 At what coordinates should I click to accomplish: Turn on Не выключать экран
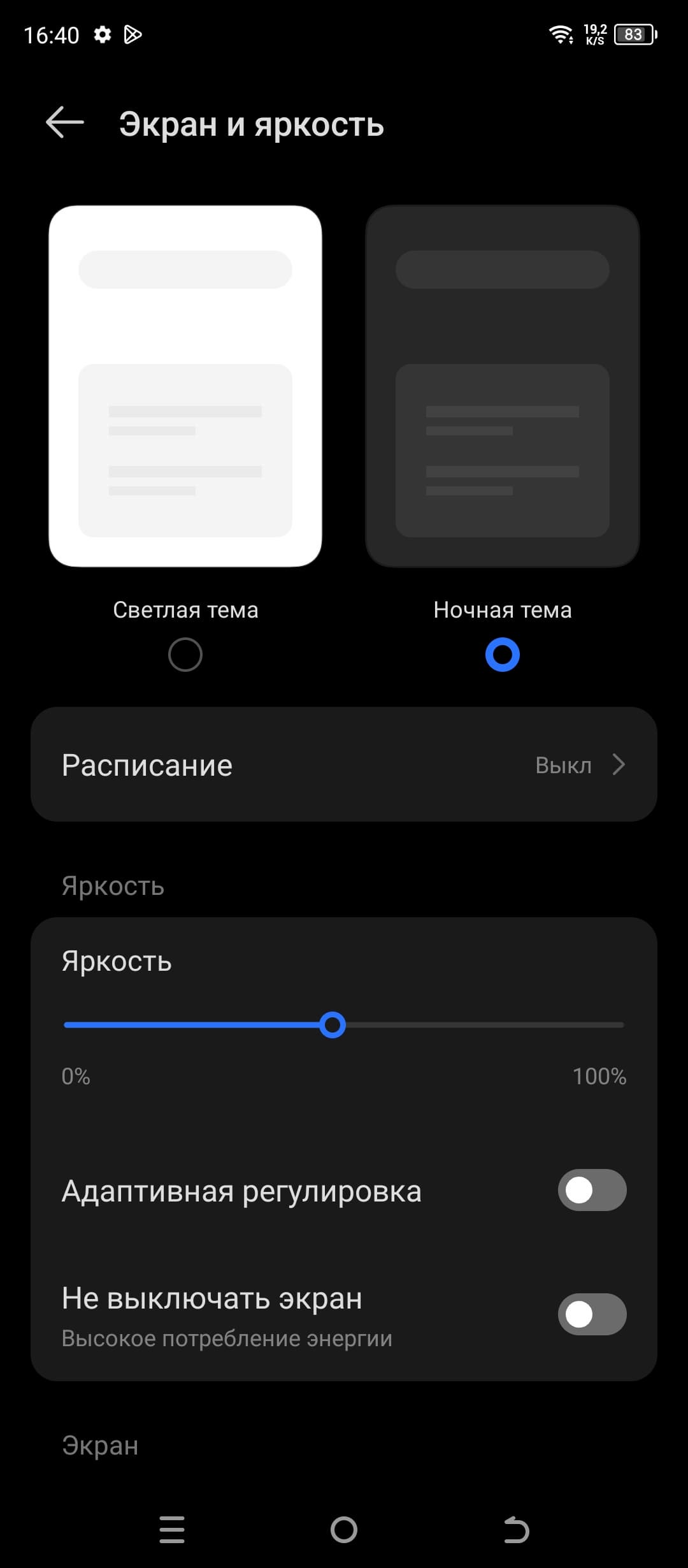[x=592, y=1314]
